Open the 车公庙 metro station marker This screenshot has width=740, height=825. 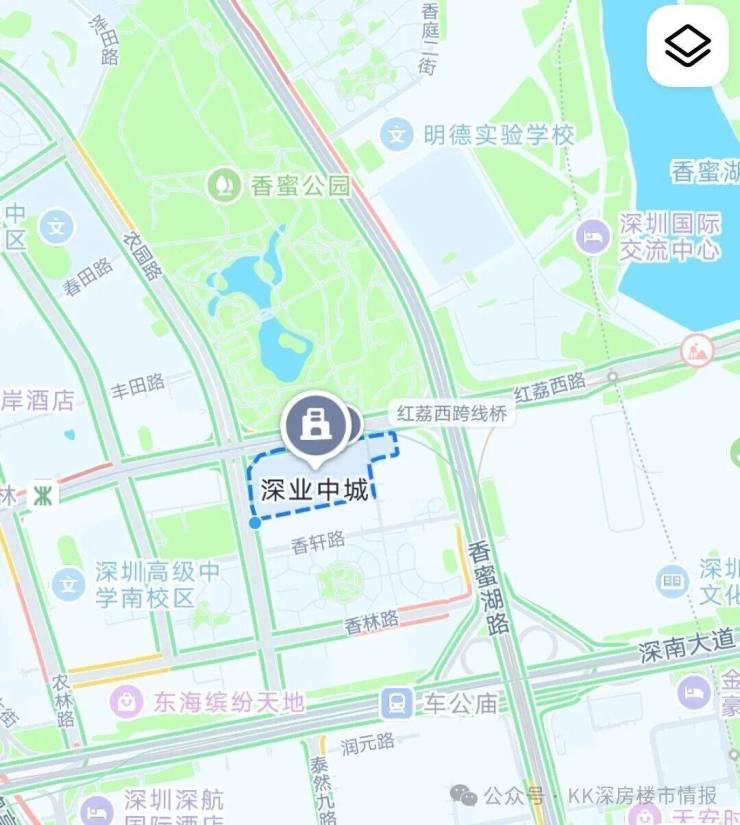[x=397, y=703]
